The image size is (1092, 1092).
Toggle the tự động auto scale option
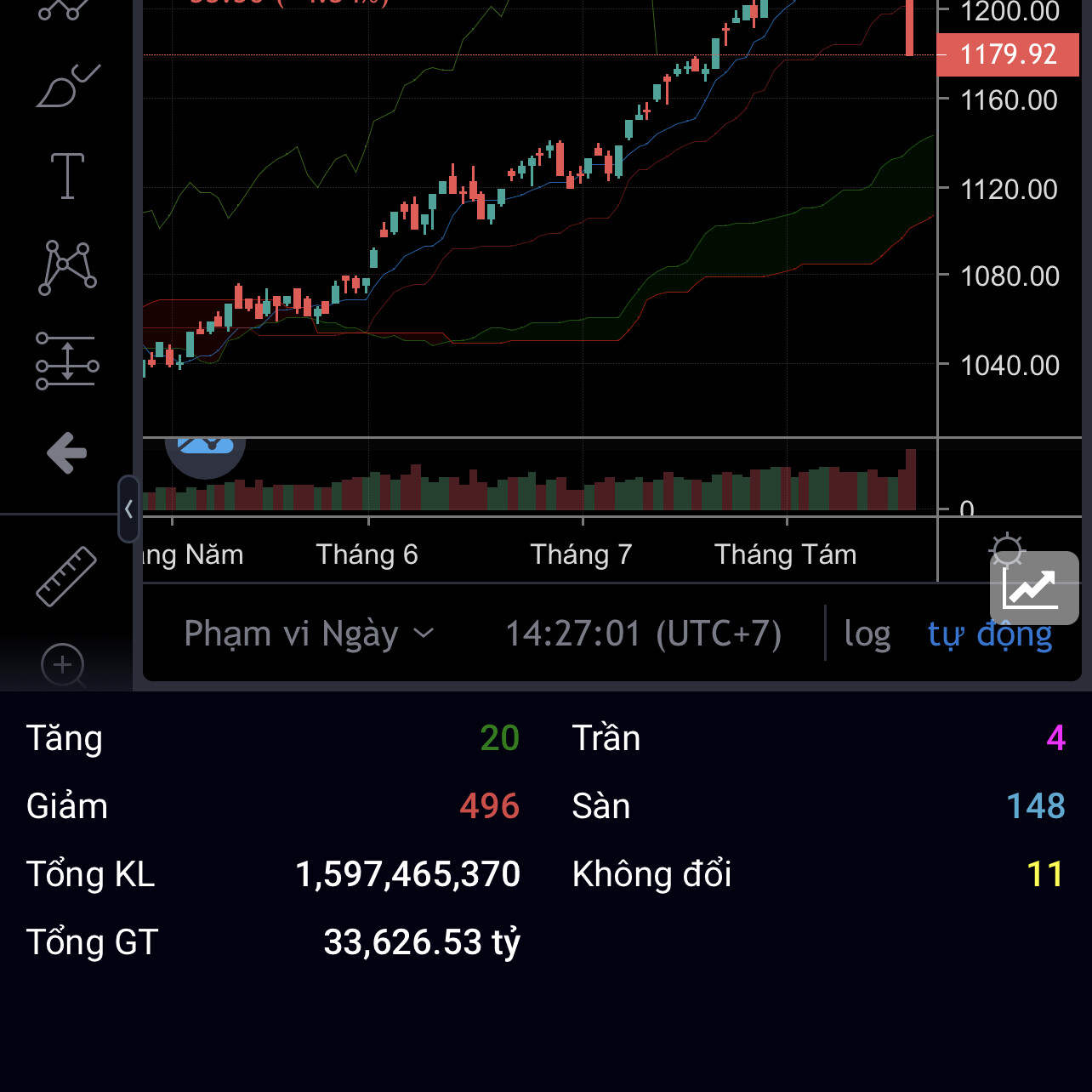[989, 634]
